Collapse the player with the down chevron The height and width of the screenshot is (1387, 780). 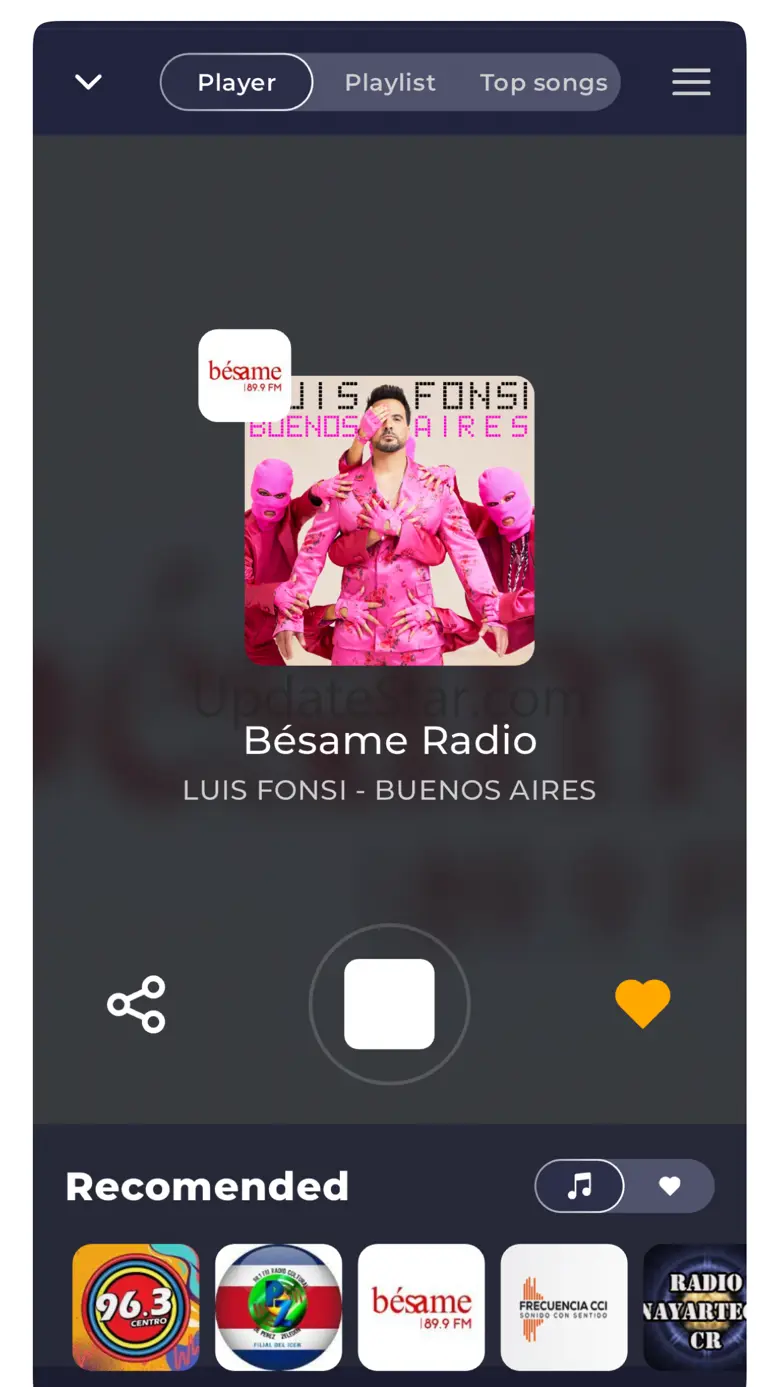(89, 82)
